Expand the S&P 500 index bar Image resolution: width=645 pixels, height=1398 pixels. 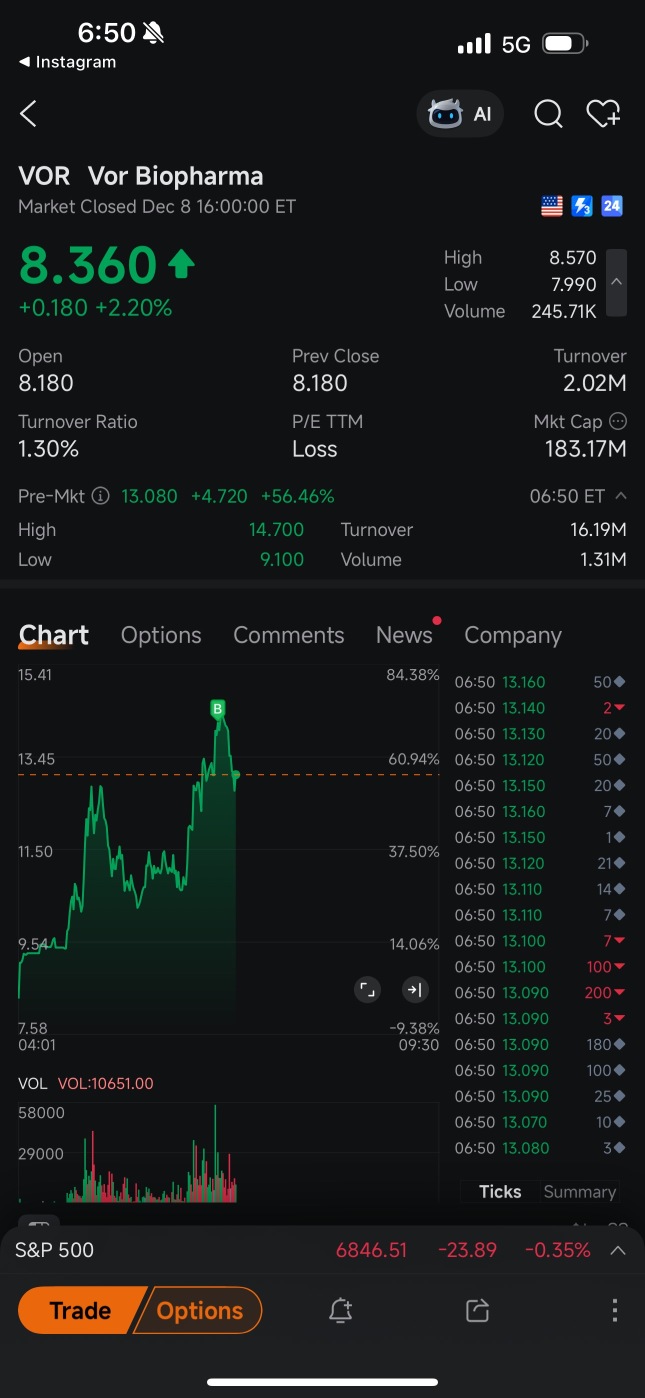[x=618, y=1250]
